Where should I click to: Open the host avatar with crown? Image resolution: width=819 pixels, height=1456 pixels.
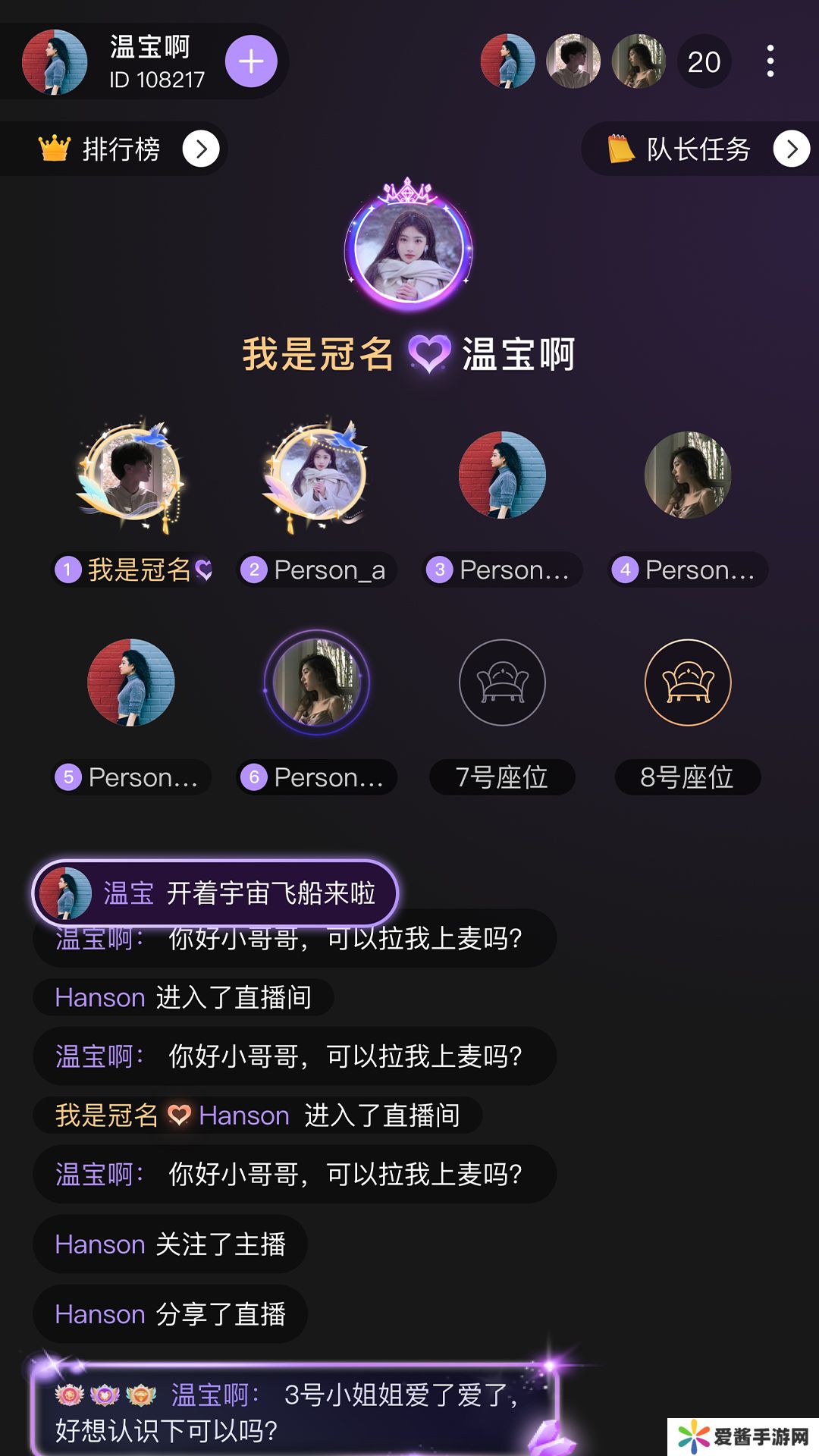pyautogui.click(x=409, y=251)
